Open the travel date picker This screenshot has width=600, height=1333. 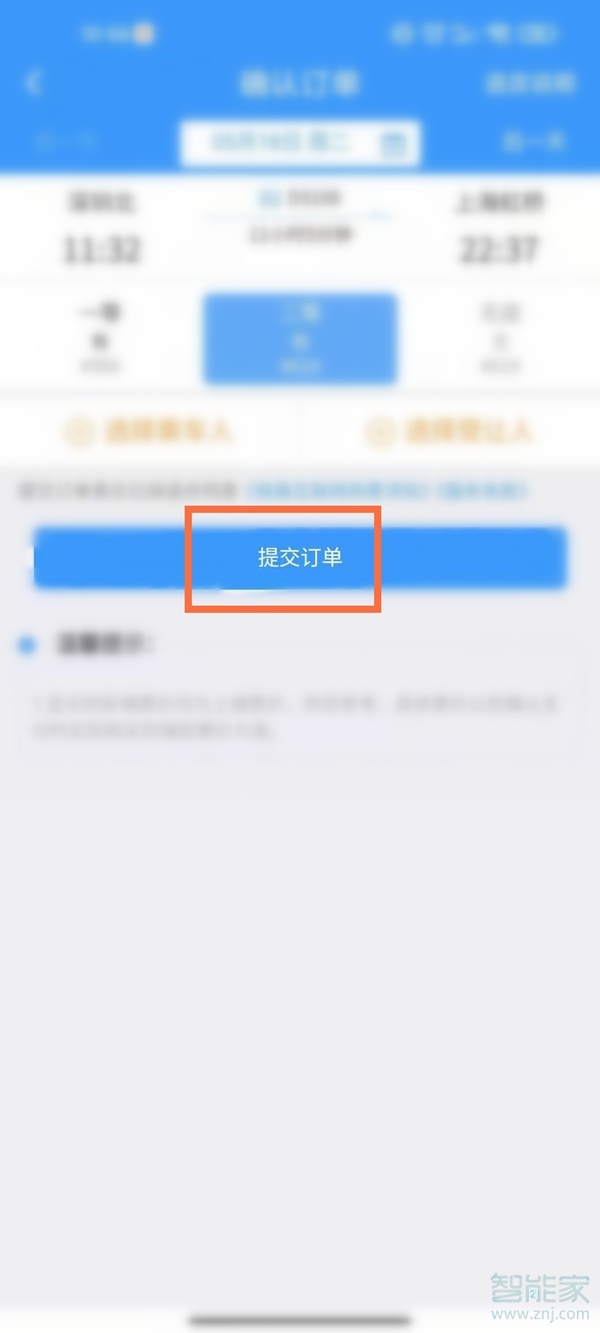click(x=300, y=143)
